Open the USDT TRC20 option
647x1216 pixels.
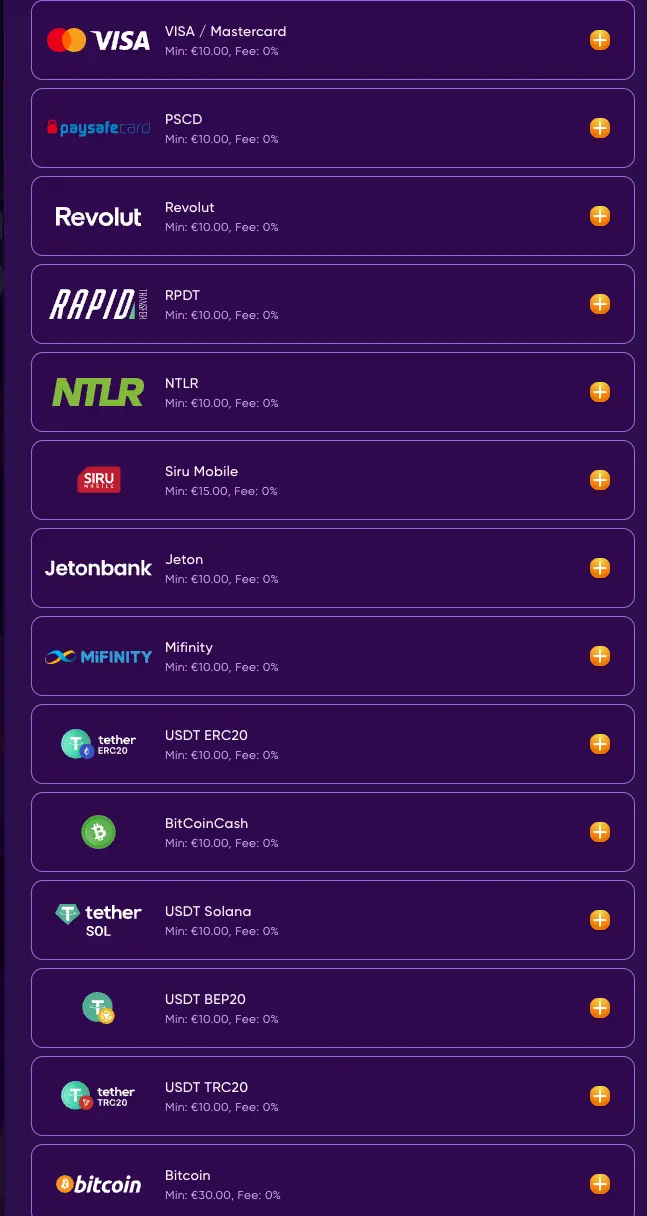click(333, 1096)
